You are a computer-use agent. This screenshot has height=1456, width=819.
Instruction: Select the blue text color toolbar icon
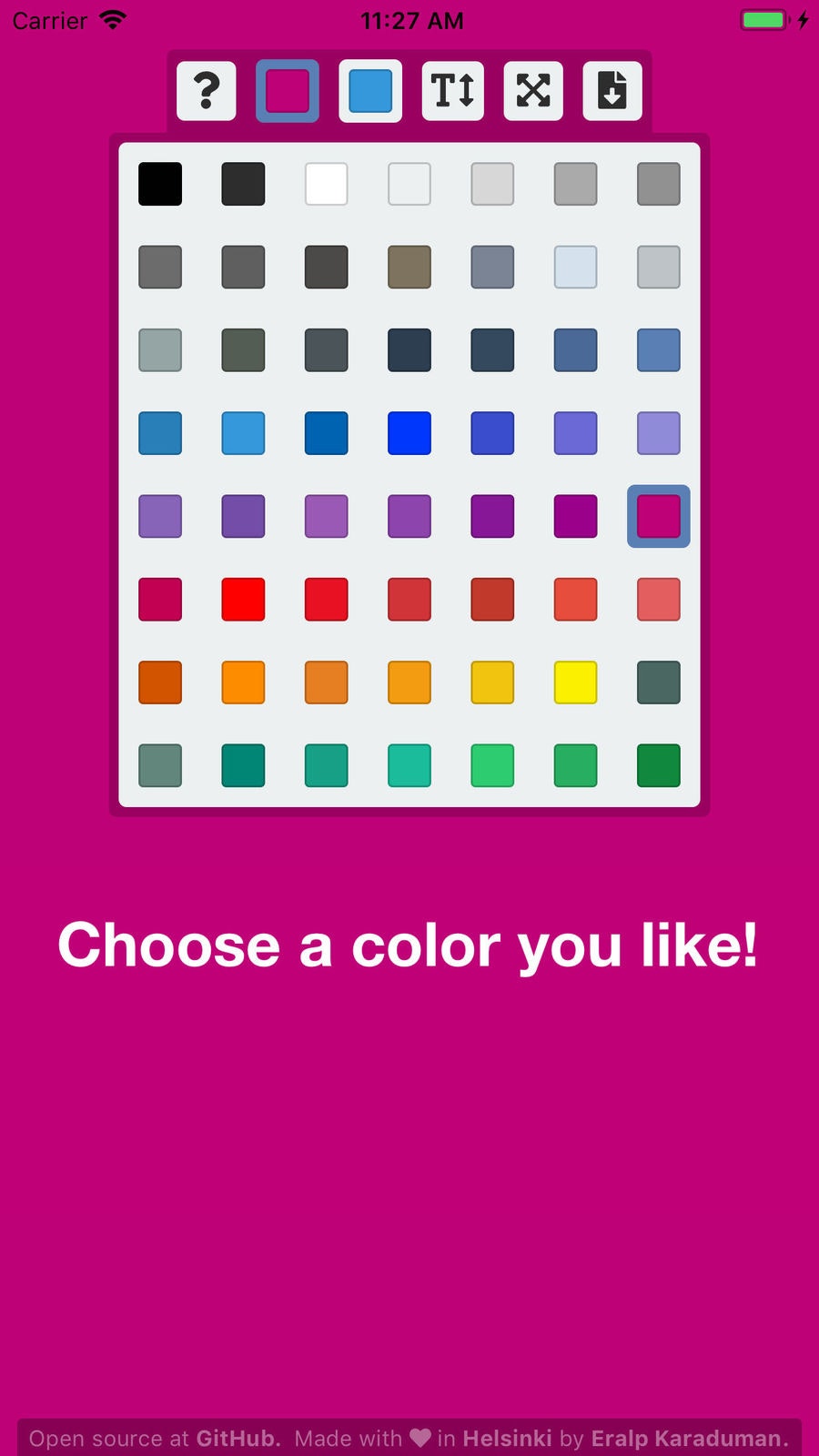(x=369, y=91)
